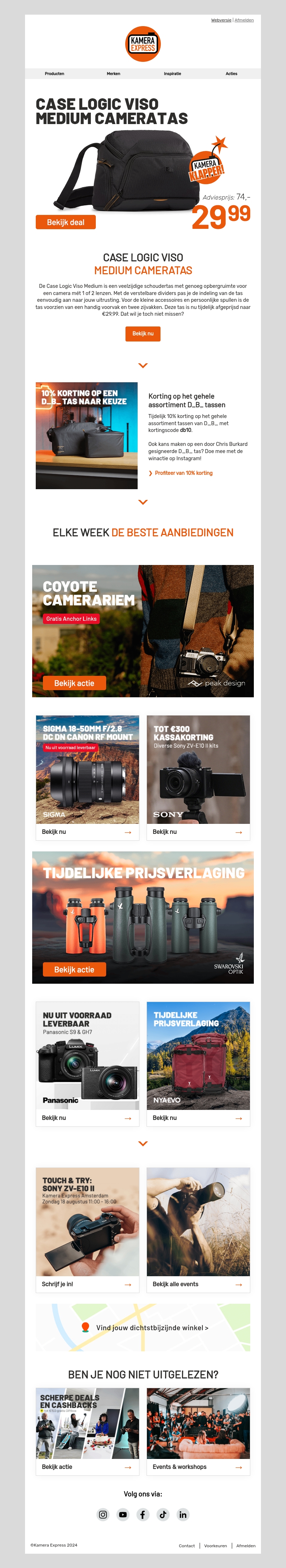Open the Webversie link
This screenshot has height=1568, width=286.
point(221,20)
